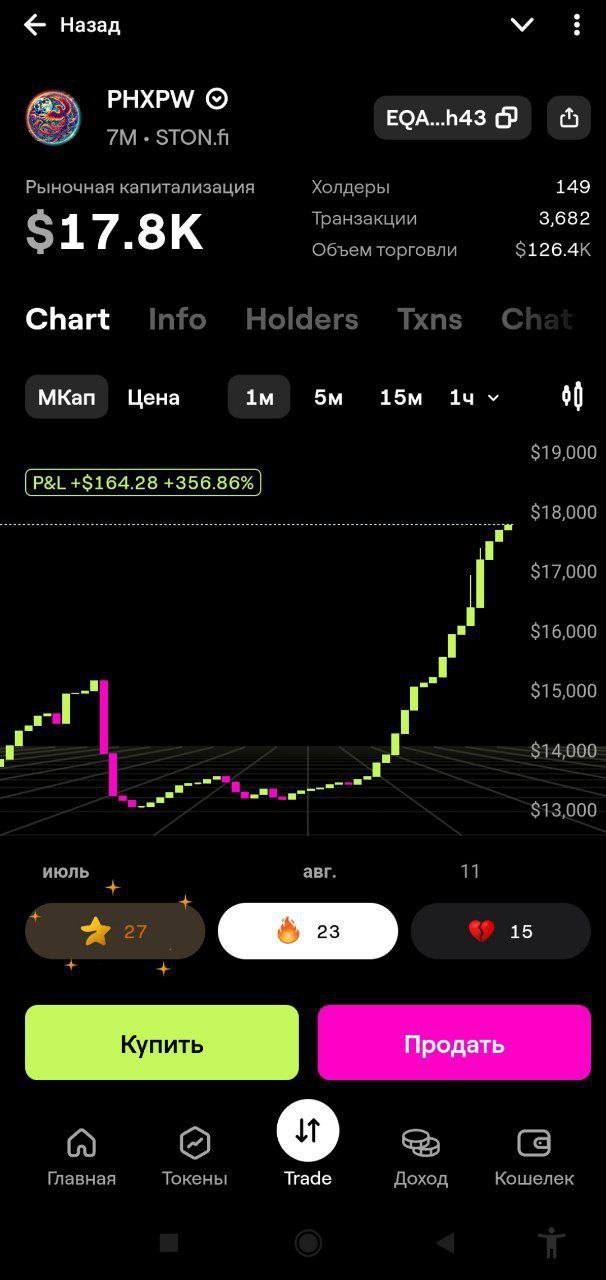Screen dimensions: 606x1280
Task: Switch to the Info tab
Action: pos(177,319)
